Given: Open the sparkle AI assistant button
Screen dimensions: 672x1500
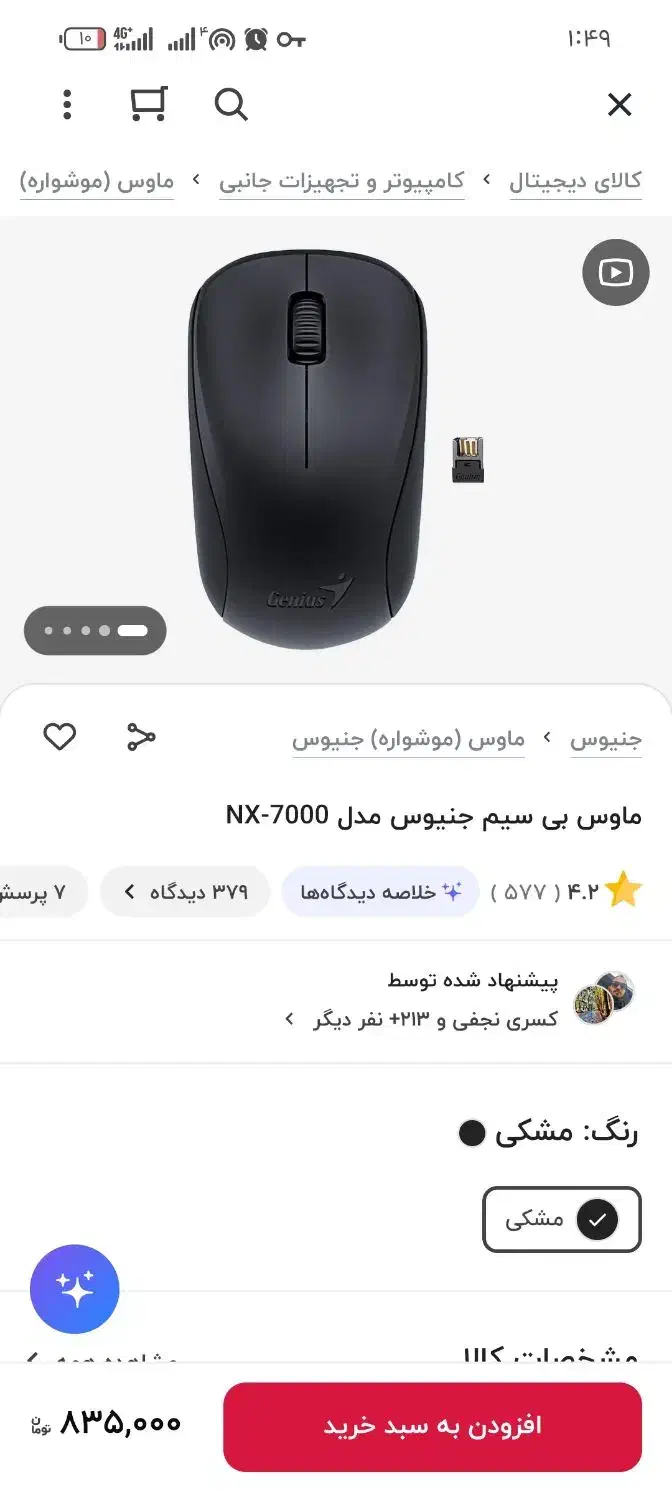Looking at the screenshot, I should pyautogui.click(x=75, y=1289).
